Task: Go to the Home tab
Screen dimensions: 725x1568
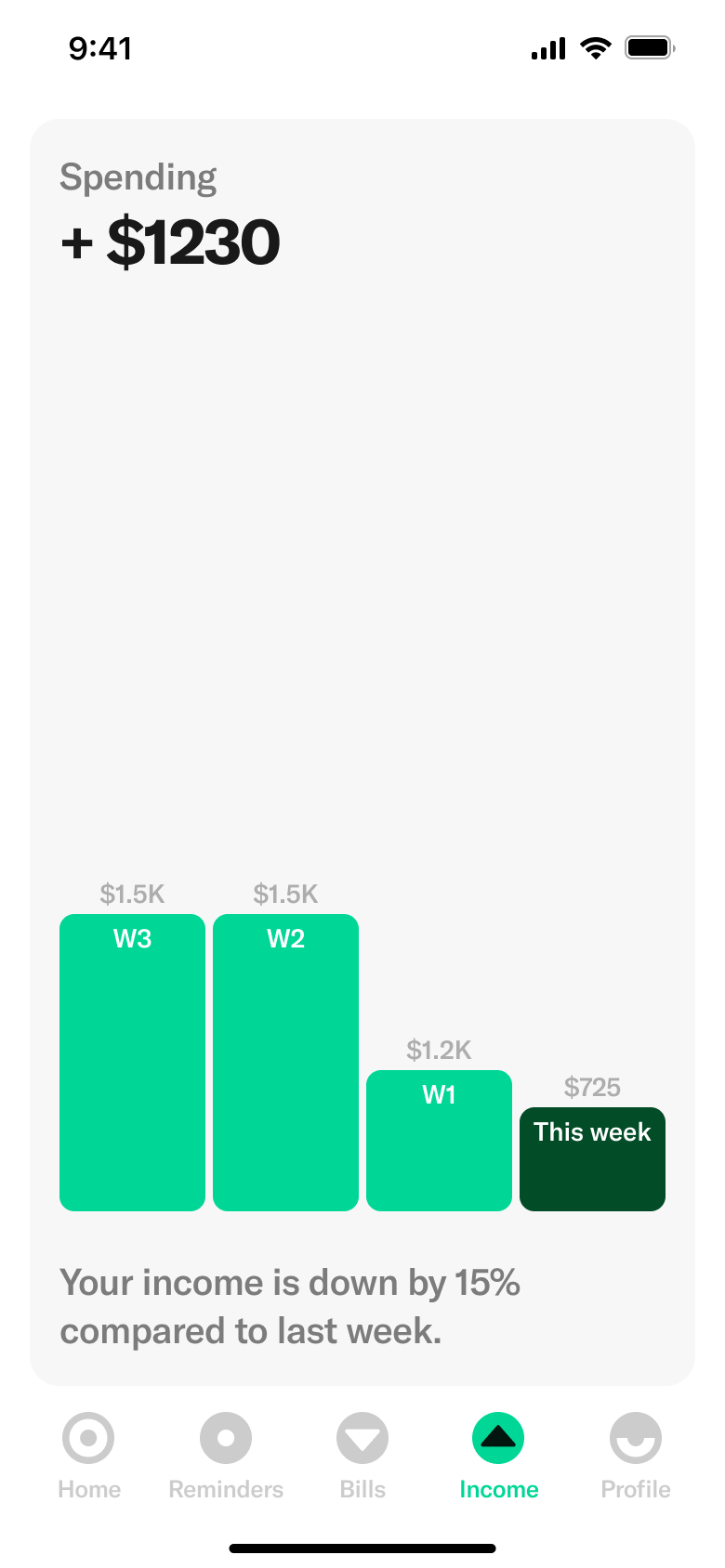Action: pyautogui.click(x=89, y=1455)
